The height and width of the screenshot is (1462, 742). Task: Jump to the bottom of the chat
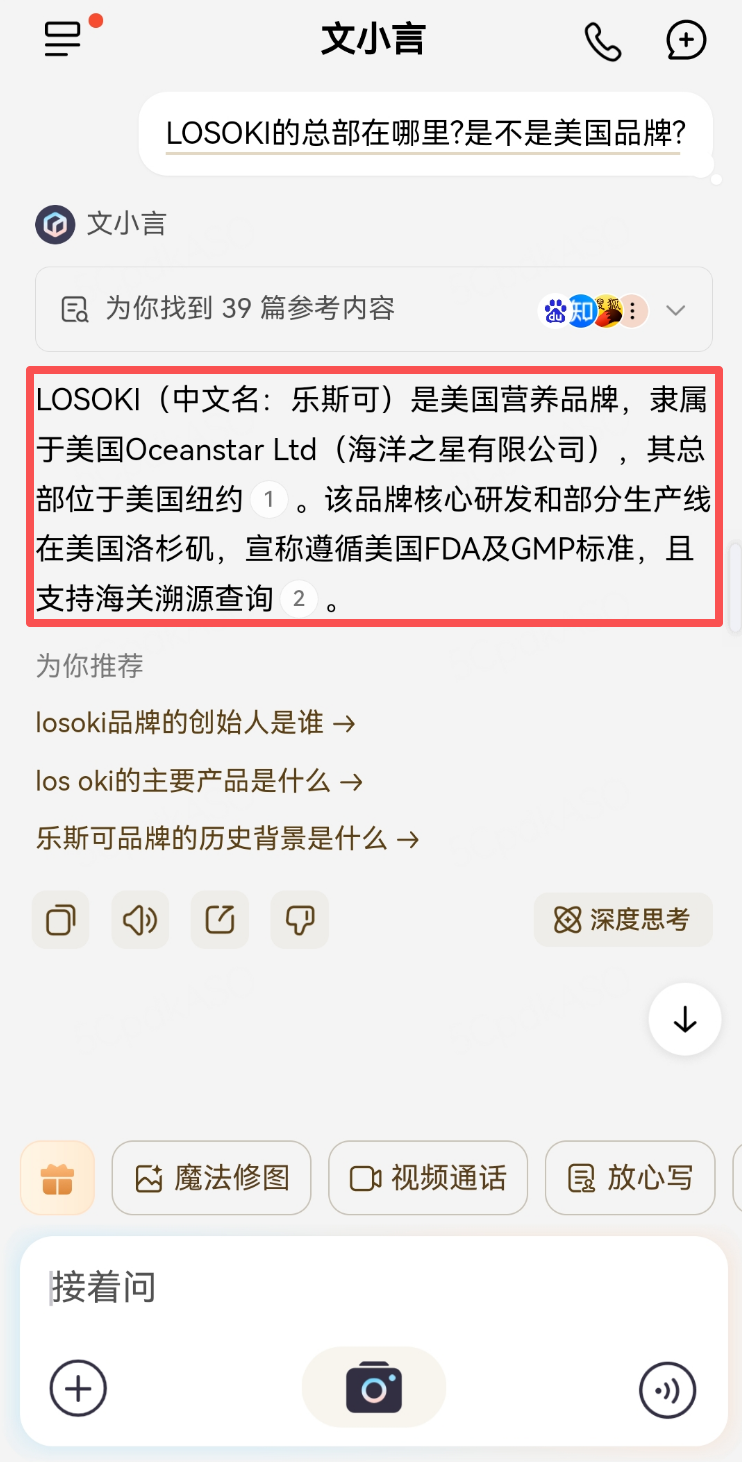click(685, 1019)
